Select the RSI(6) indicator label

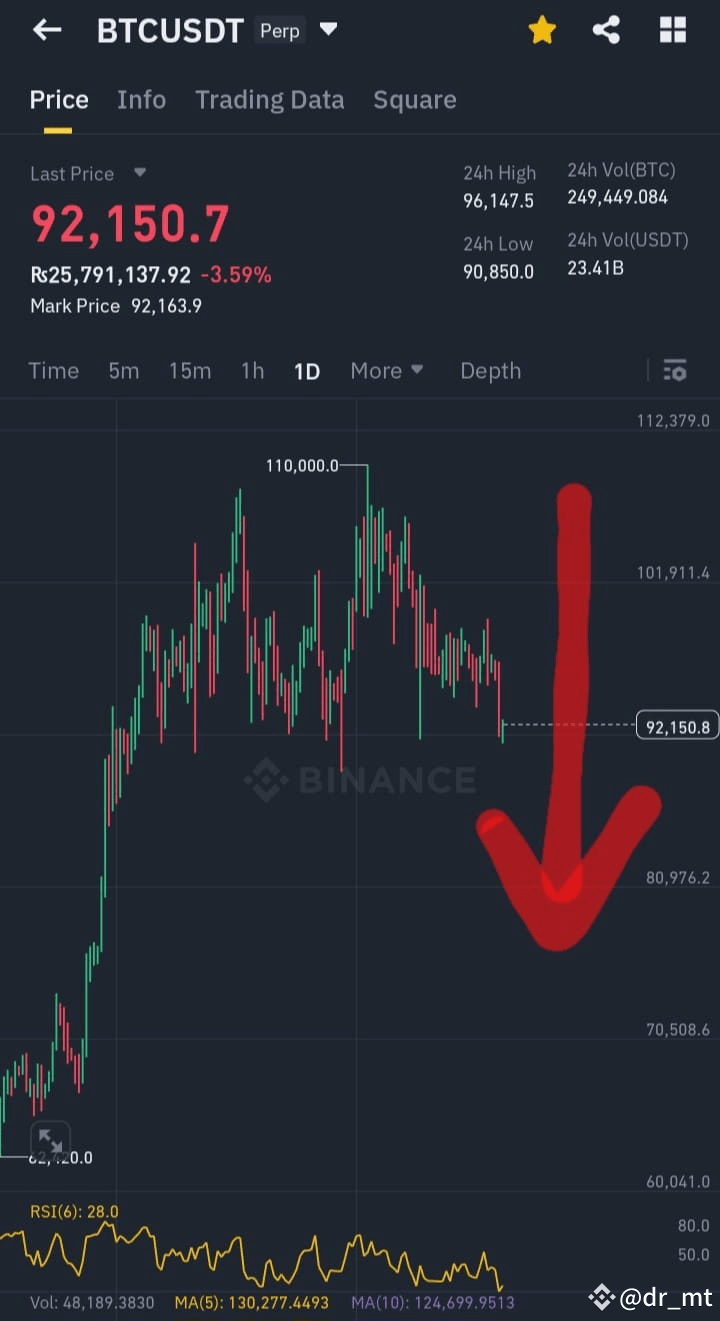pyautogui.click(x=72, y=1210)
